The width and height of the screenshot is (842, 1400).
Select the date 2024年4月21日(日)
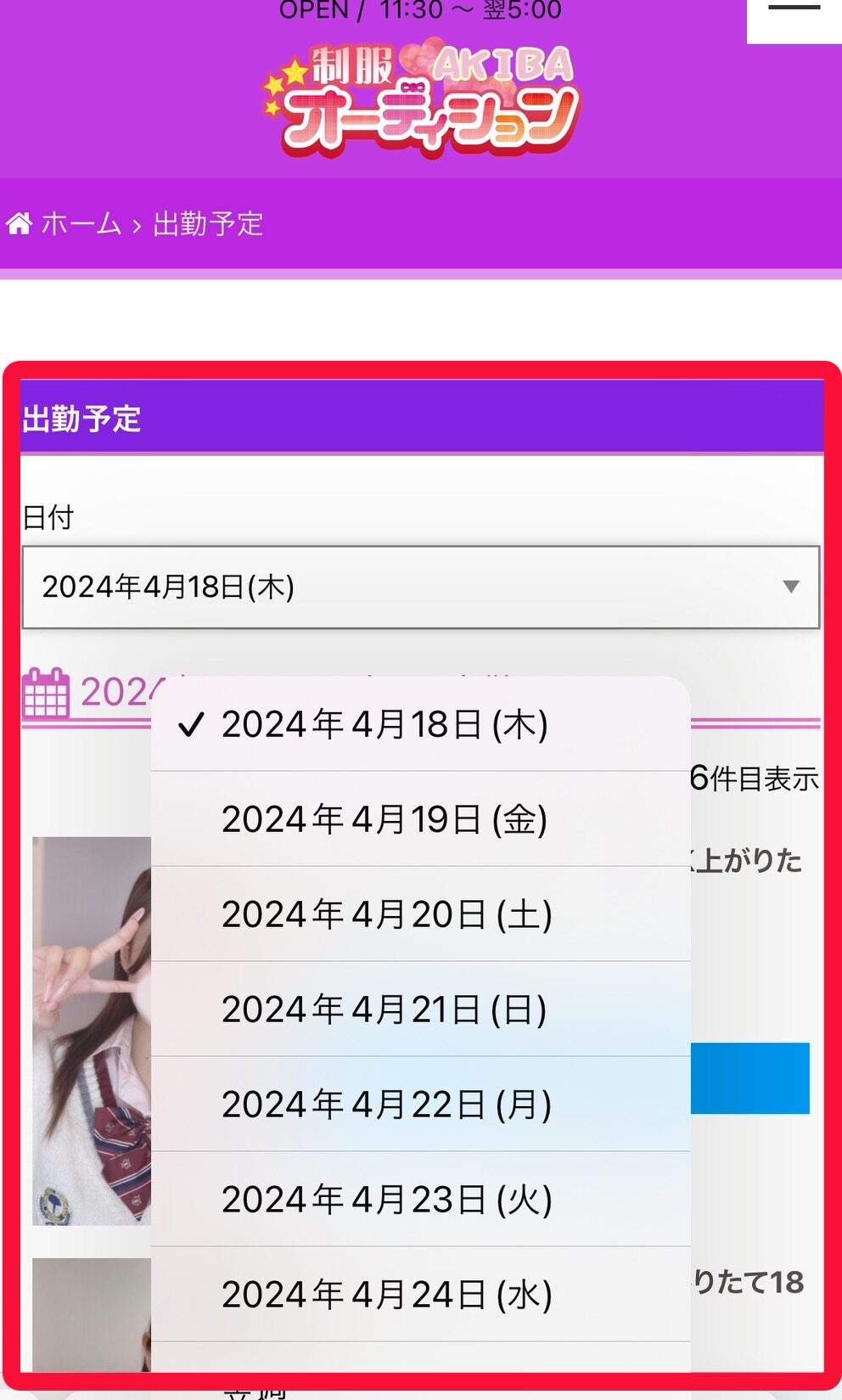tap(385, 1010)
